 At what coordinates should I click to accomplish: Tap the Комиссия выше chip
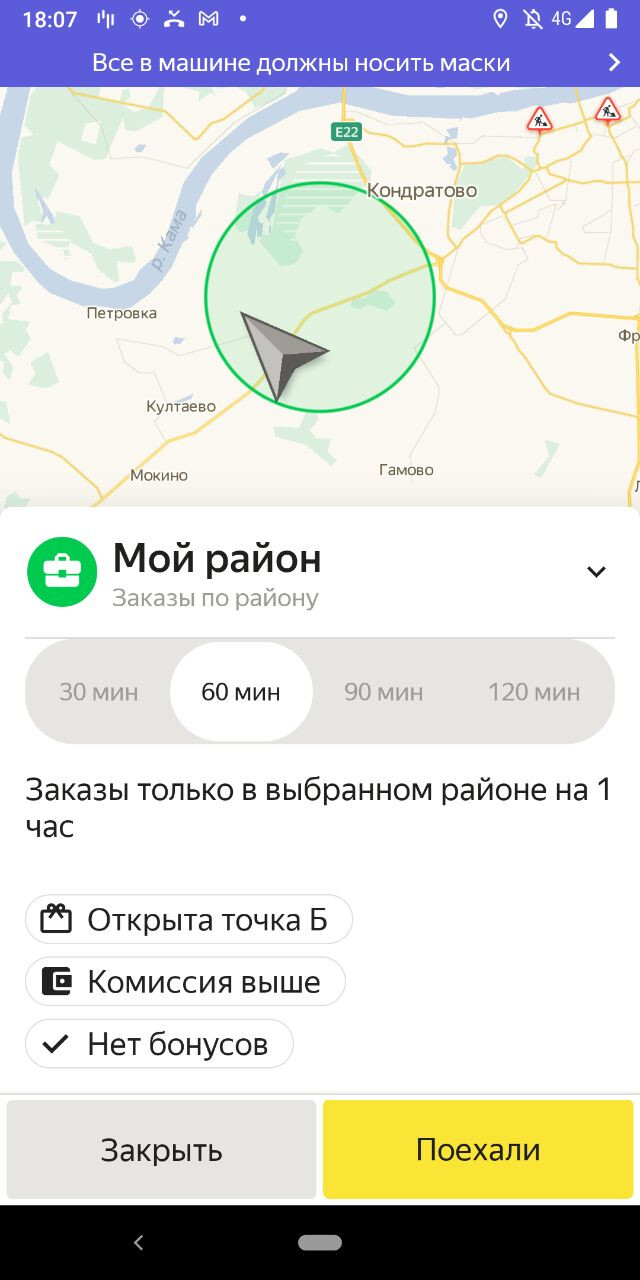point(185,982)
